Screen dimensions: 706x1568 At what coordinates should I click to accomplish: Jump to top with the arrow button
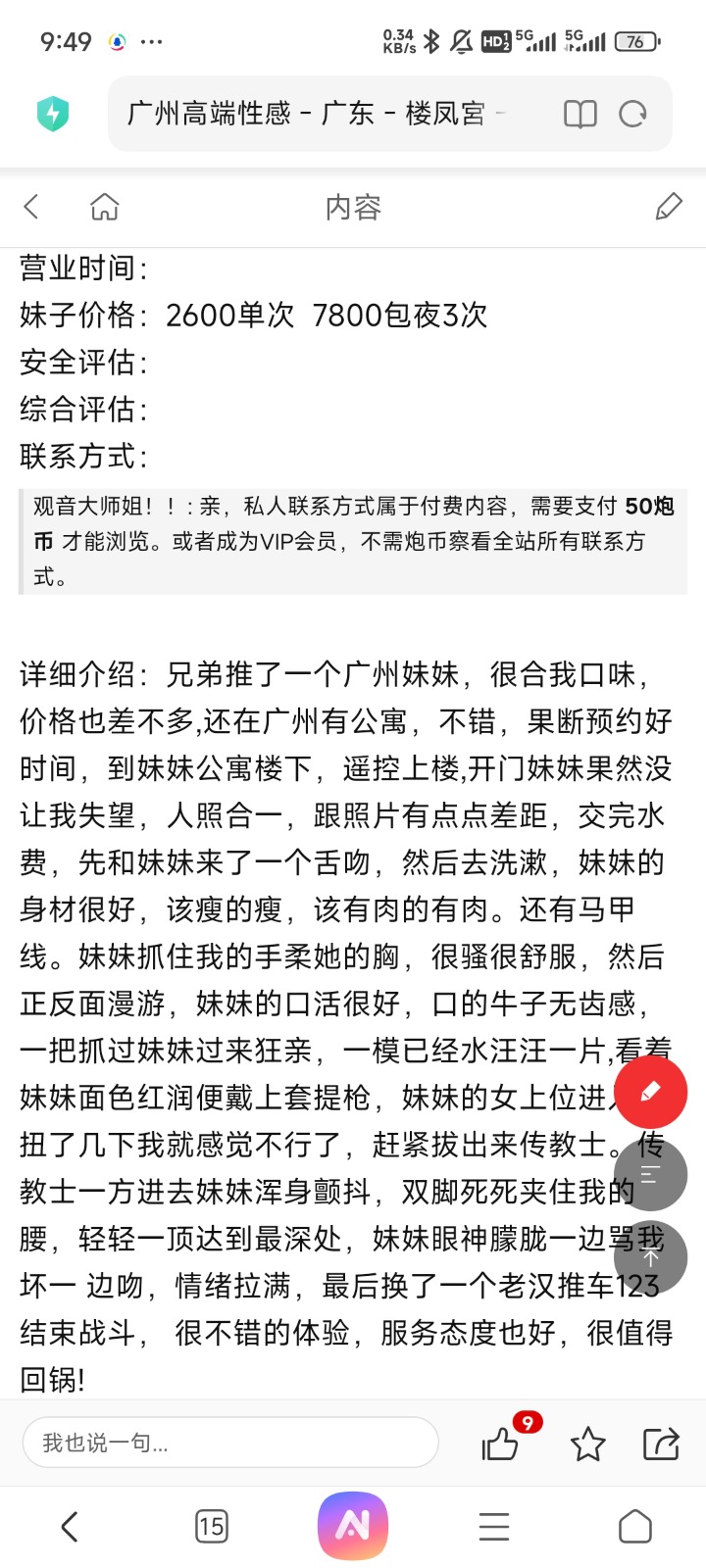click(650, 1257)
